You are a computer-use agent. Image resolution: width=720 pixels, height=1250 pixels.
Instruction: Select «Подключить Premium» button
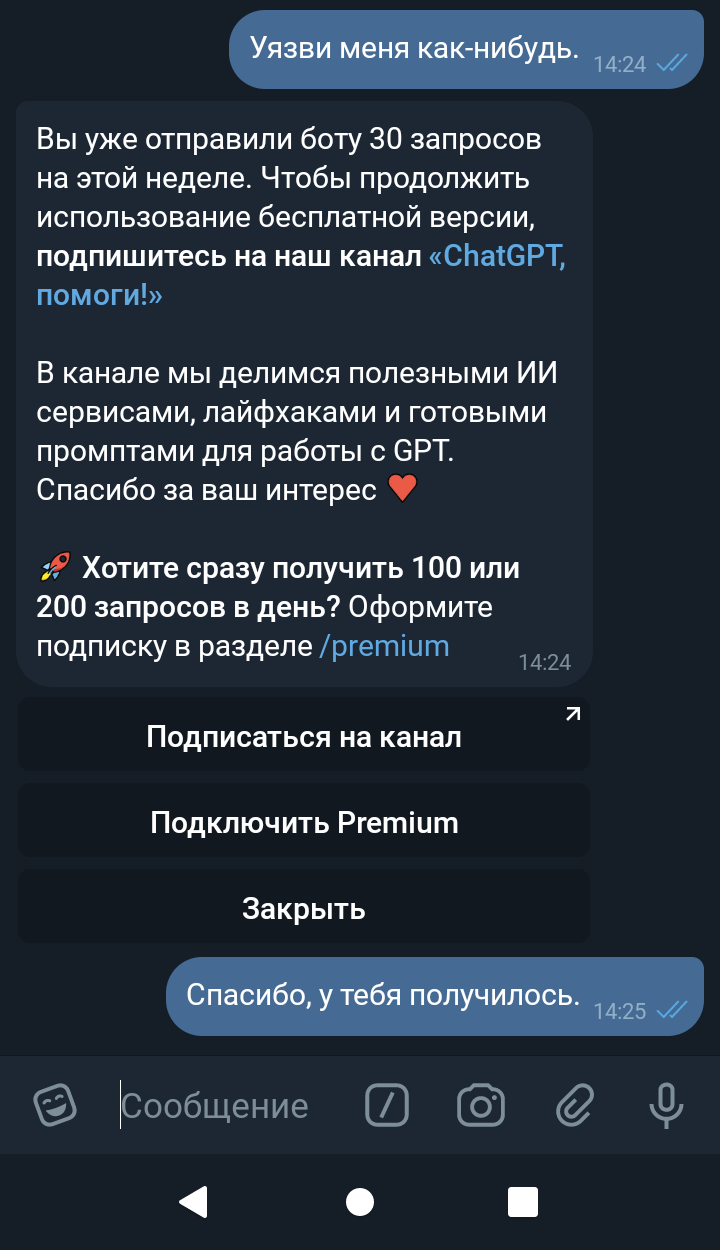(x=304, y=823)
